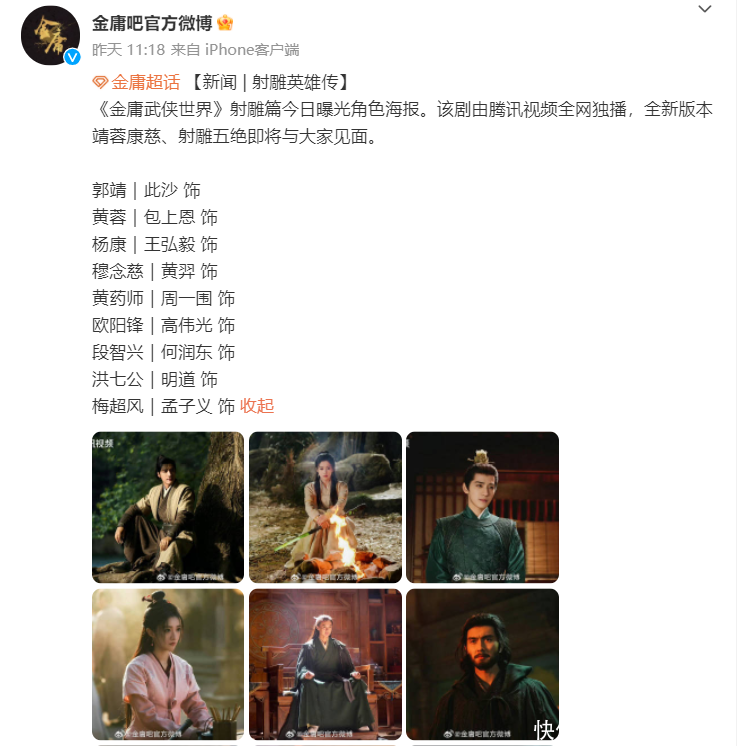Collapse the post text with 收起
737x746 pixels.
point(257,406)
